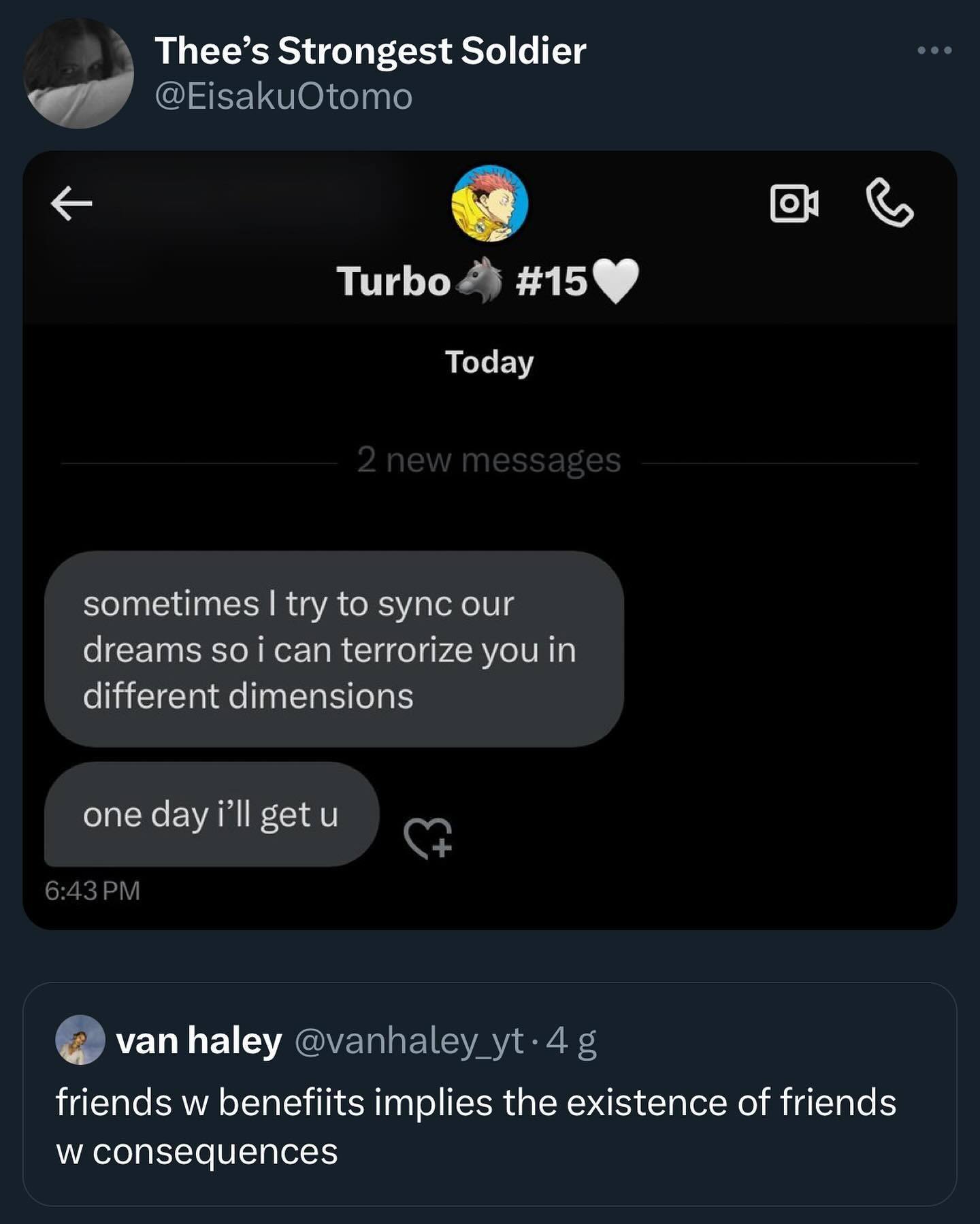Open the tweet's overflow menu

934,50
